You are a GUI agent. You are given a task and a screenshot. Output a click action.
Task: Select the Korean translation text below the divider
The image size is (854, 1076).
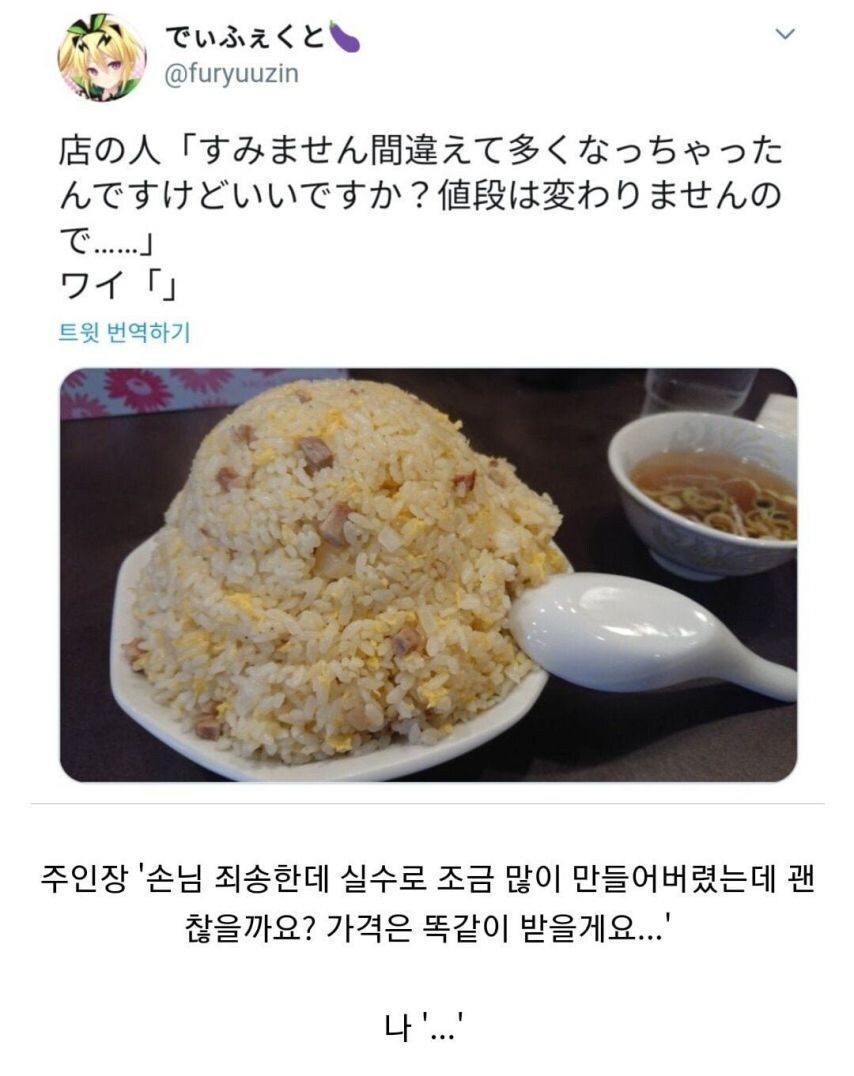427,895
